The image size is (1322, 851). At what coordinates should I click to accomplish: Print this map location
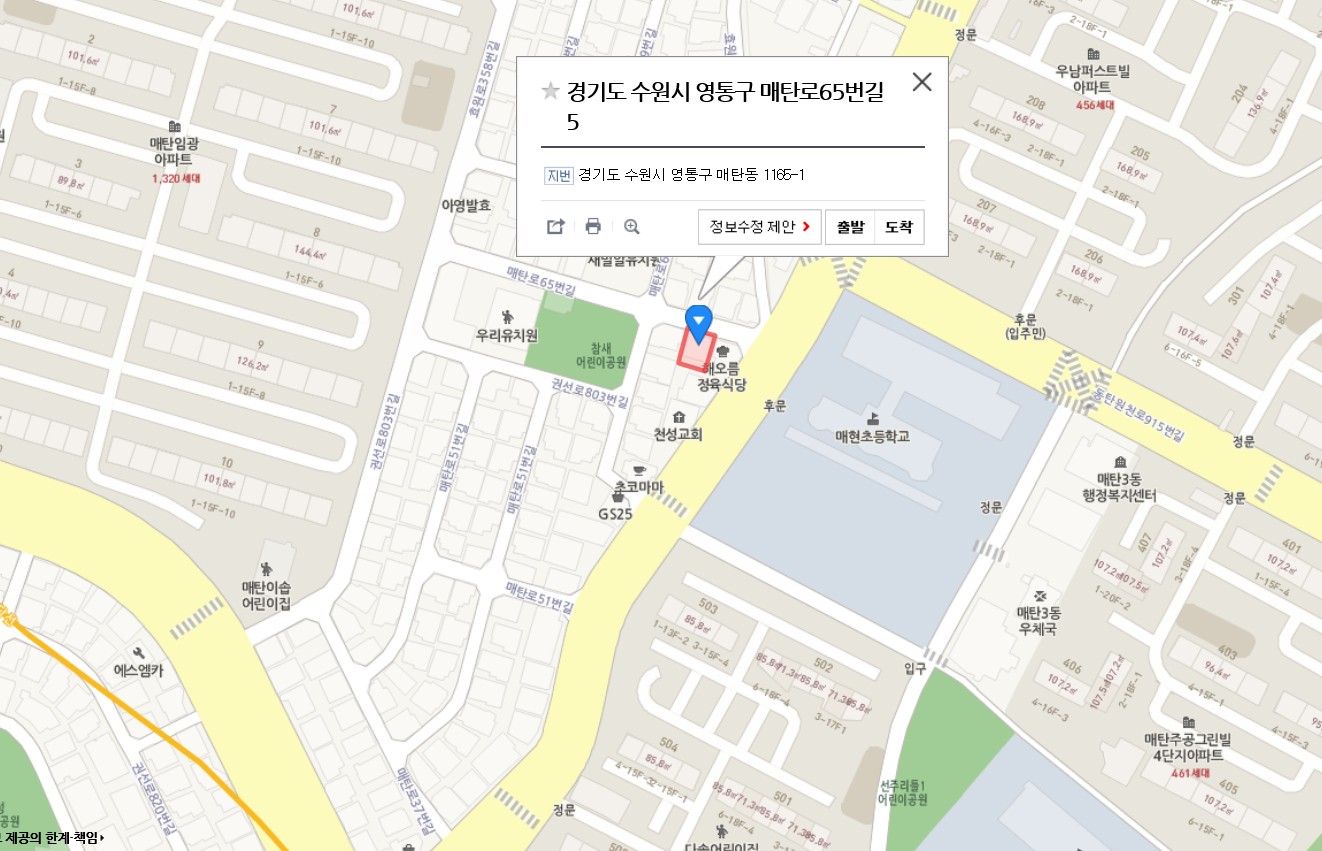tap(593, 227)
